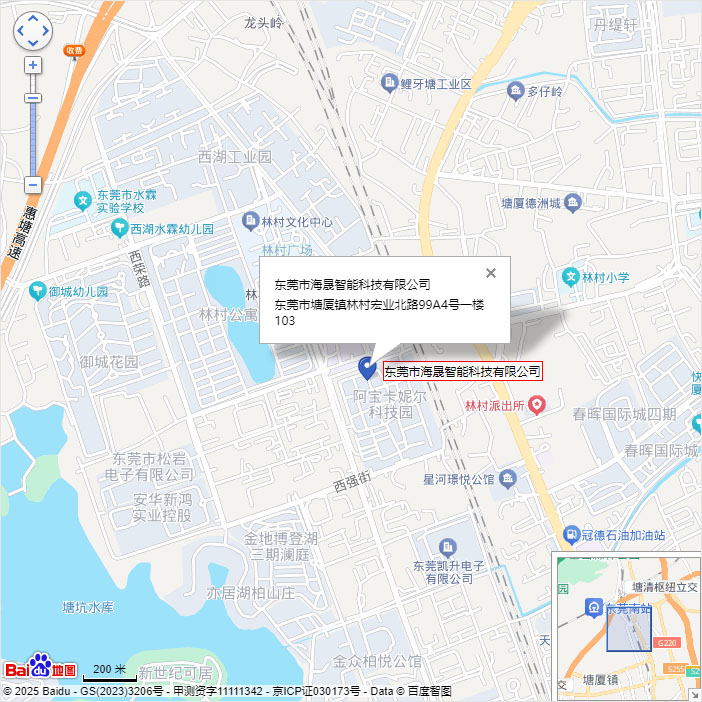The height and width of the screenshot is (702, 702).
Task: Pan the map upward with the arrow
Action: pyautogui.click(x=33, y=19)
